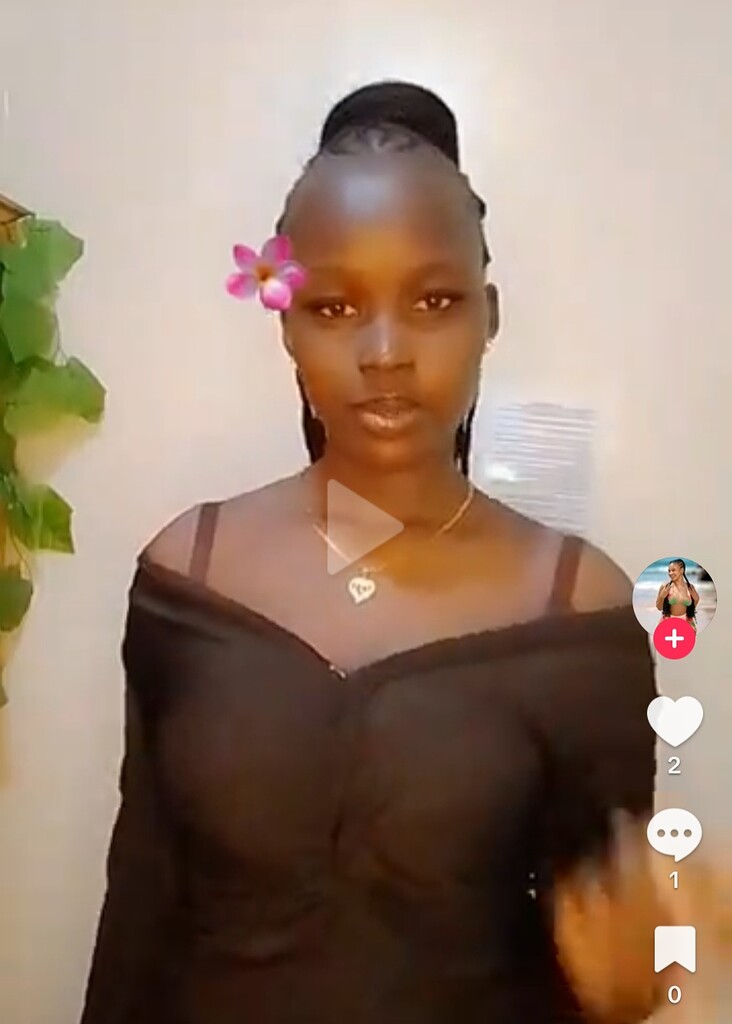The height and width of the screenshot is (1024, 732).
Task: Bookmark this video to favorites
Action: (674, 948)
